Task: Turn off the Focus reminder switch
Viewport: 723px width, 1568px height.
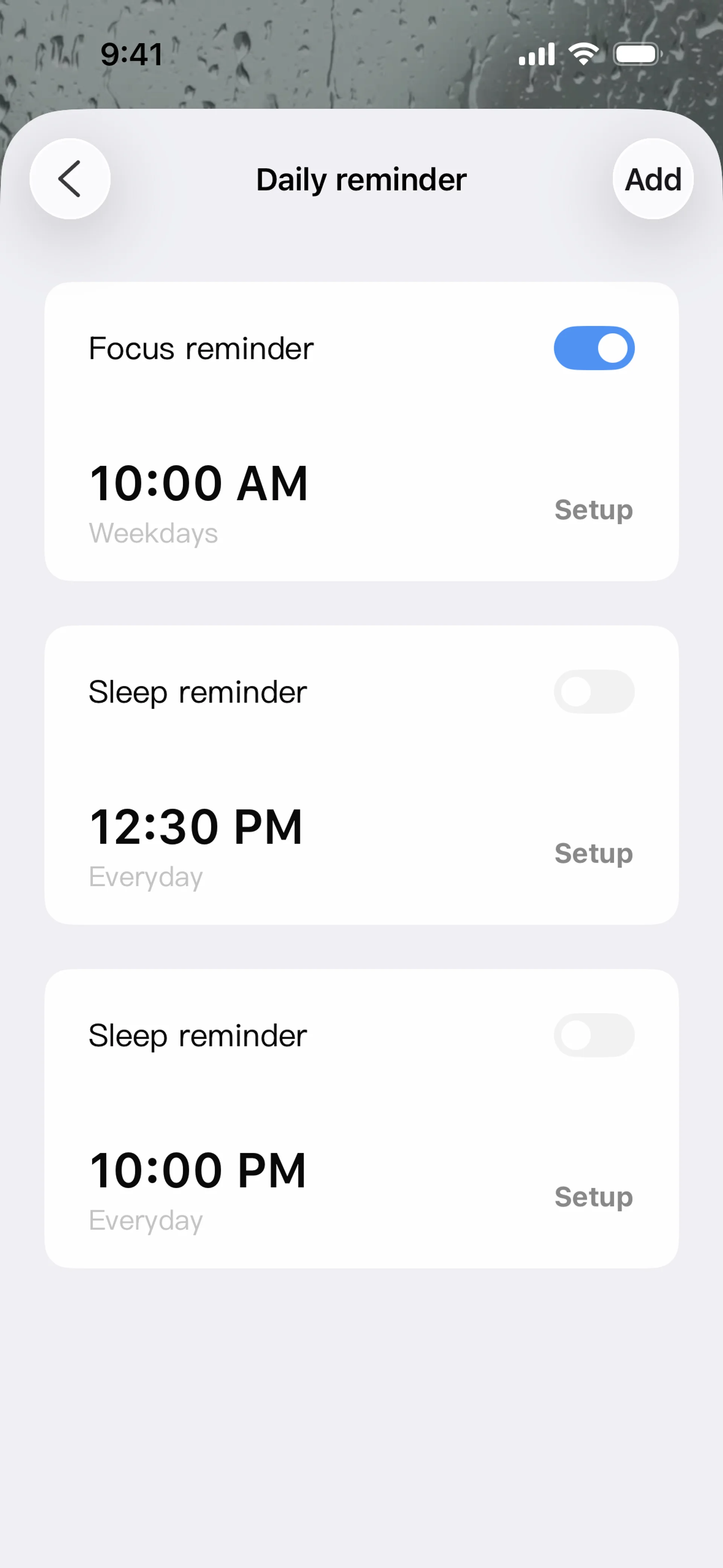Action: [x=593, y=348]
